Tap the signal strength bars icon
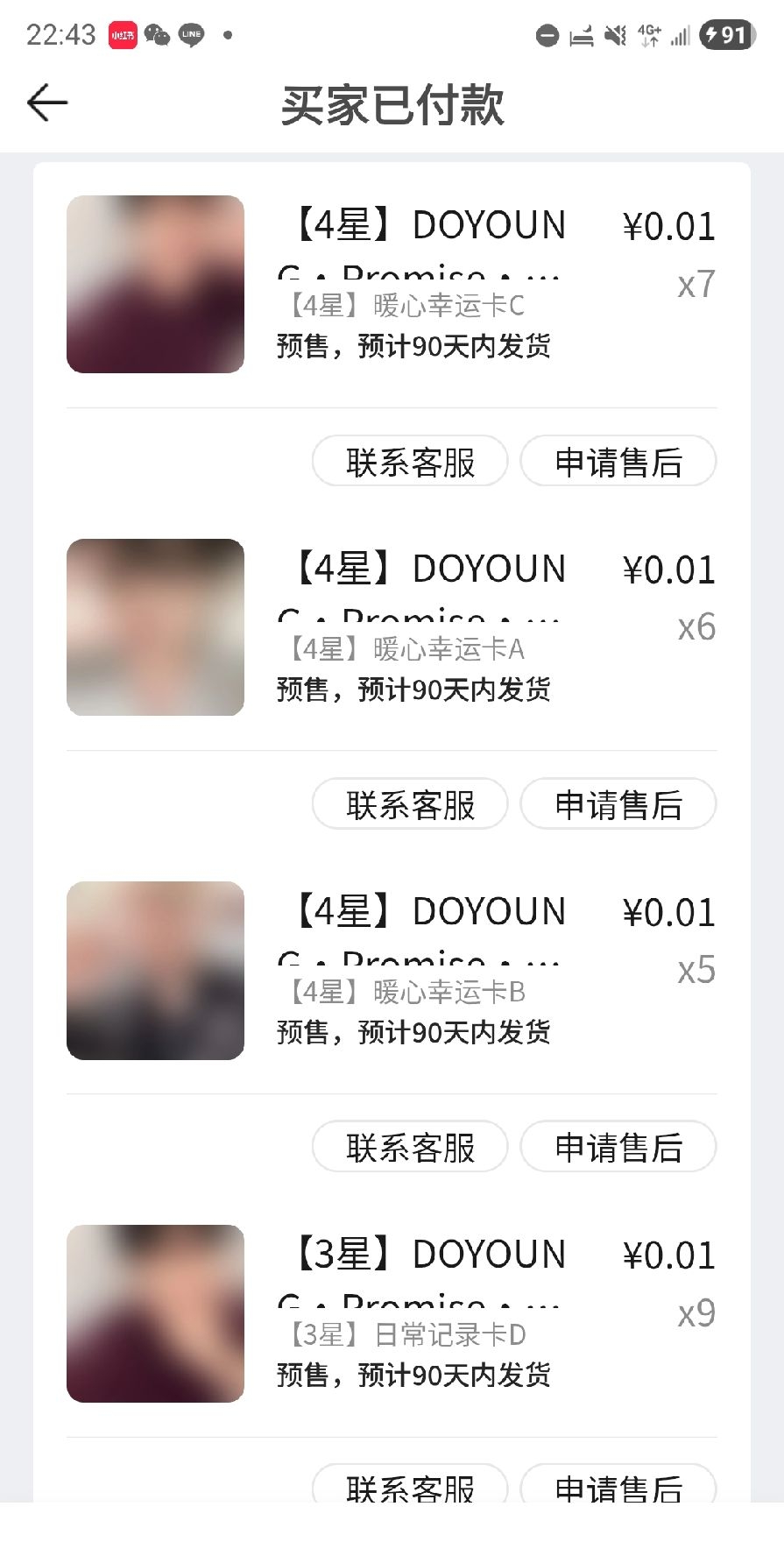 [681, 35]
